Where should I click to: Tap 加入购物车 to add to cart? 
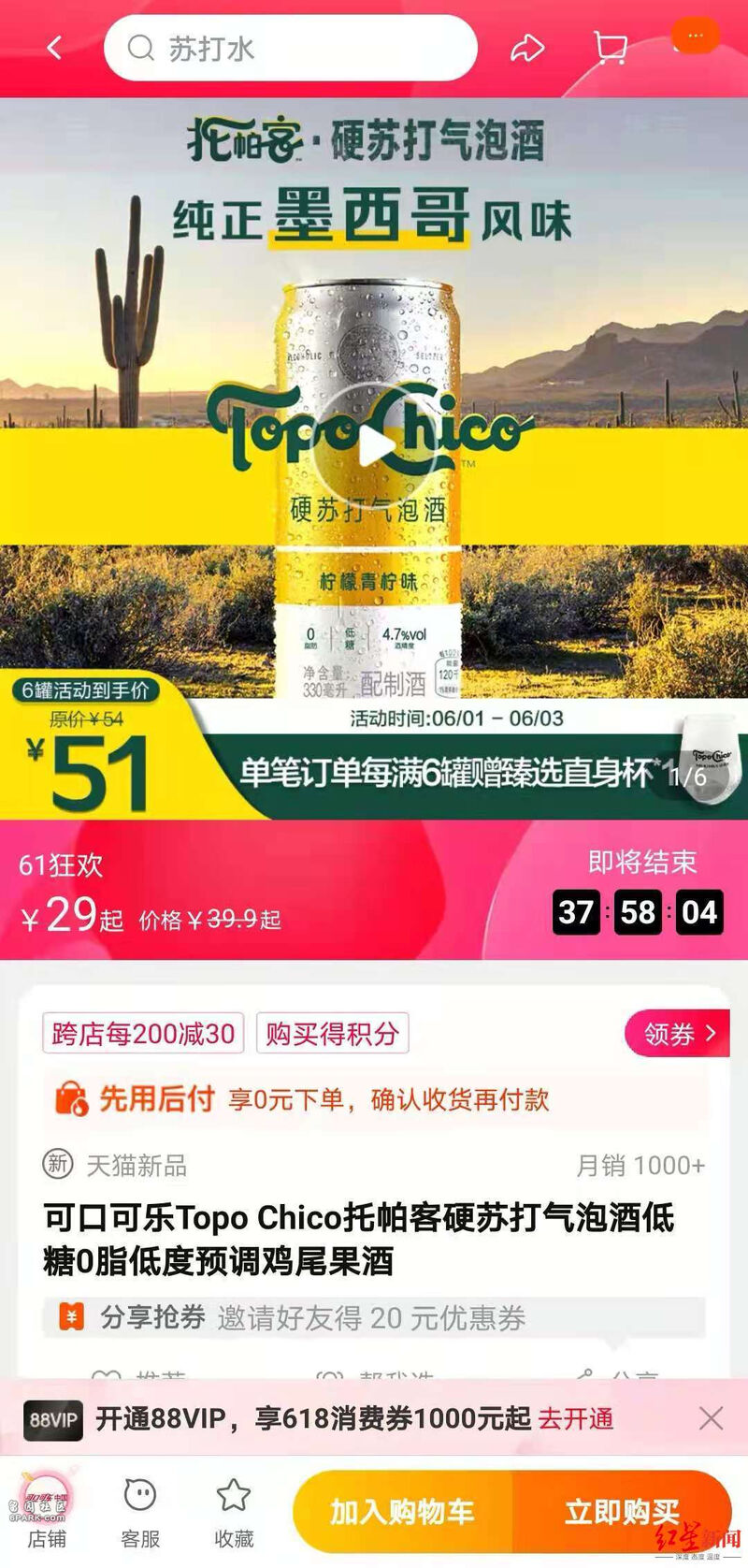[403, 1512]
